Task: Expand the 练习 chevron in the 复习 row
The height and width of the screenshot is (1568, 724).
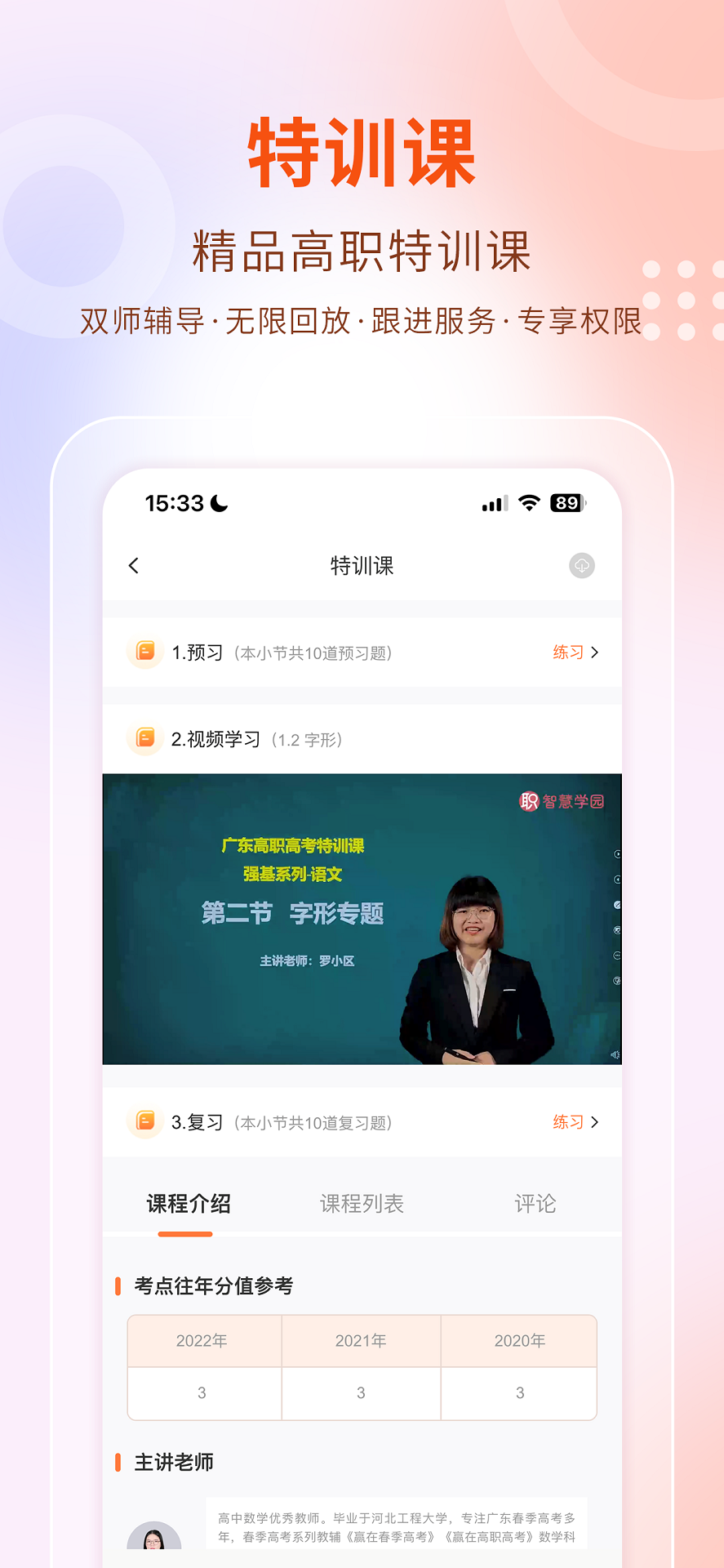Action: tap(596, 1121)
